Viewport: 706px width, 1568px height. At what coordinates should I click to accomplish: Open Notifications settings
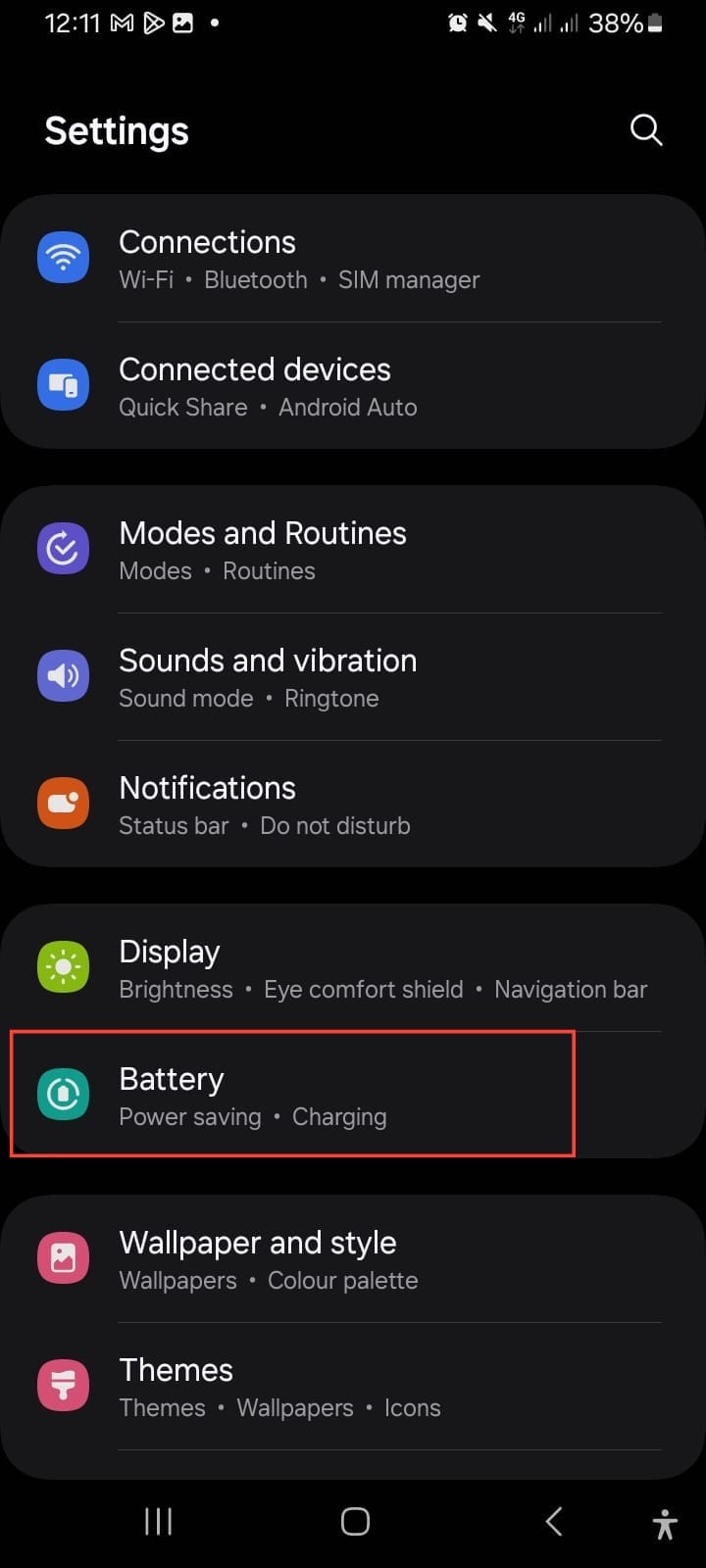pyautogui.click(x=353, y=805)
